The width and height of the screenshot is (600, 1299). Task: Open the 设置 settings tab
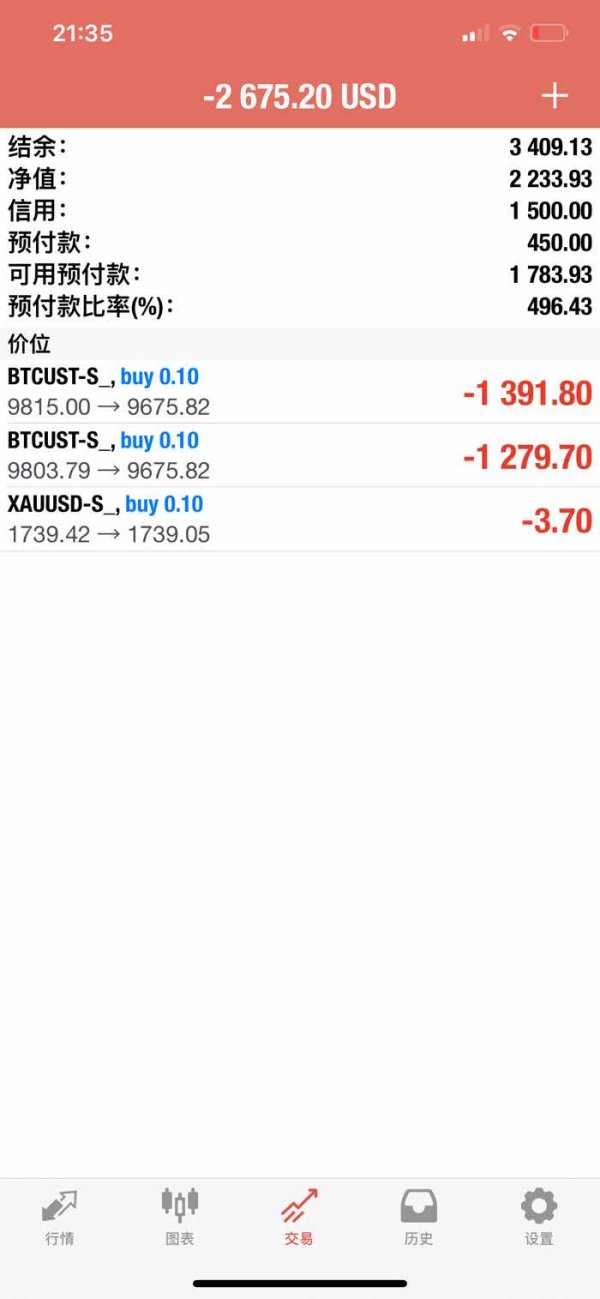(539, 1217)
